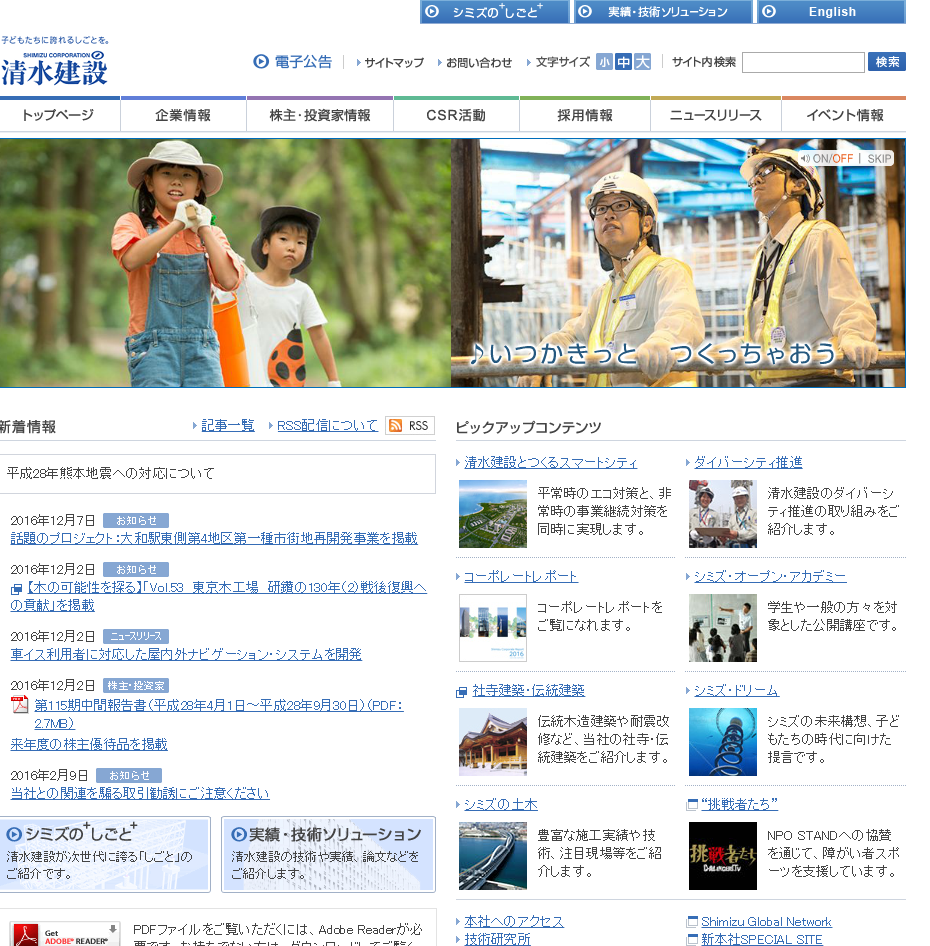Skip the banner animation with SKIP

[879, 158]
